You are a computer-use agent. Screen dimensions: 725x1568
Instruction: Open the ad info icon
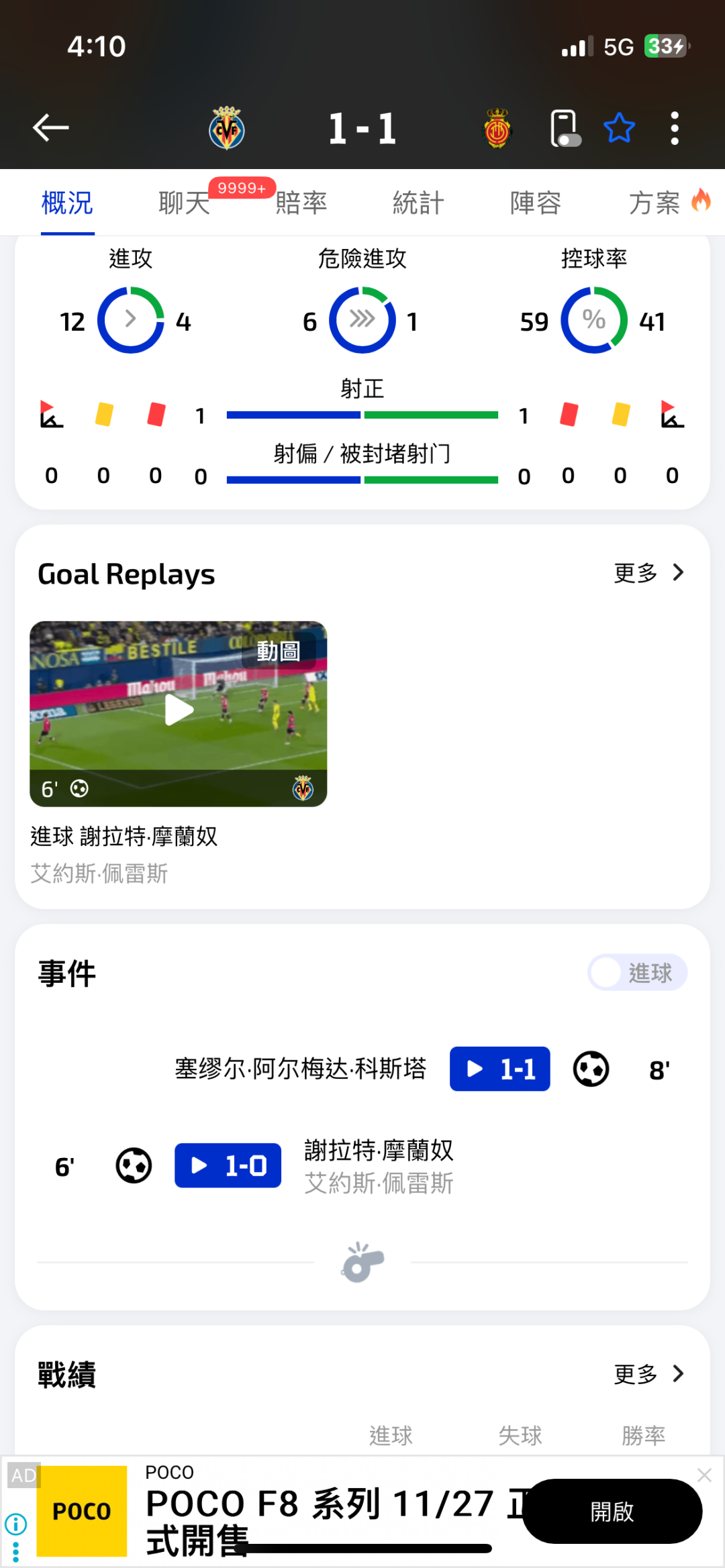click(15, 1524)
